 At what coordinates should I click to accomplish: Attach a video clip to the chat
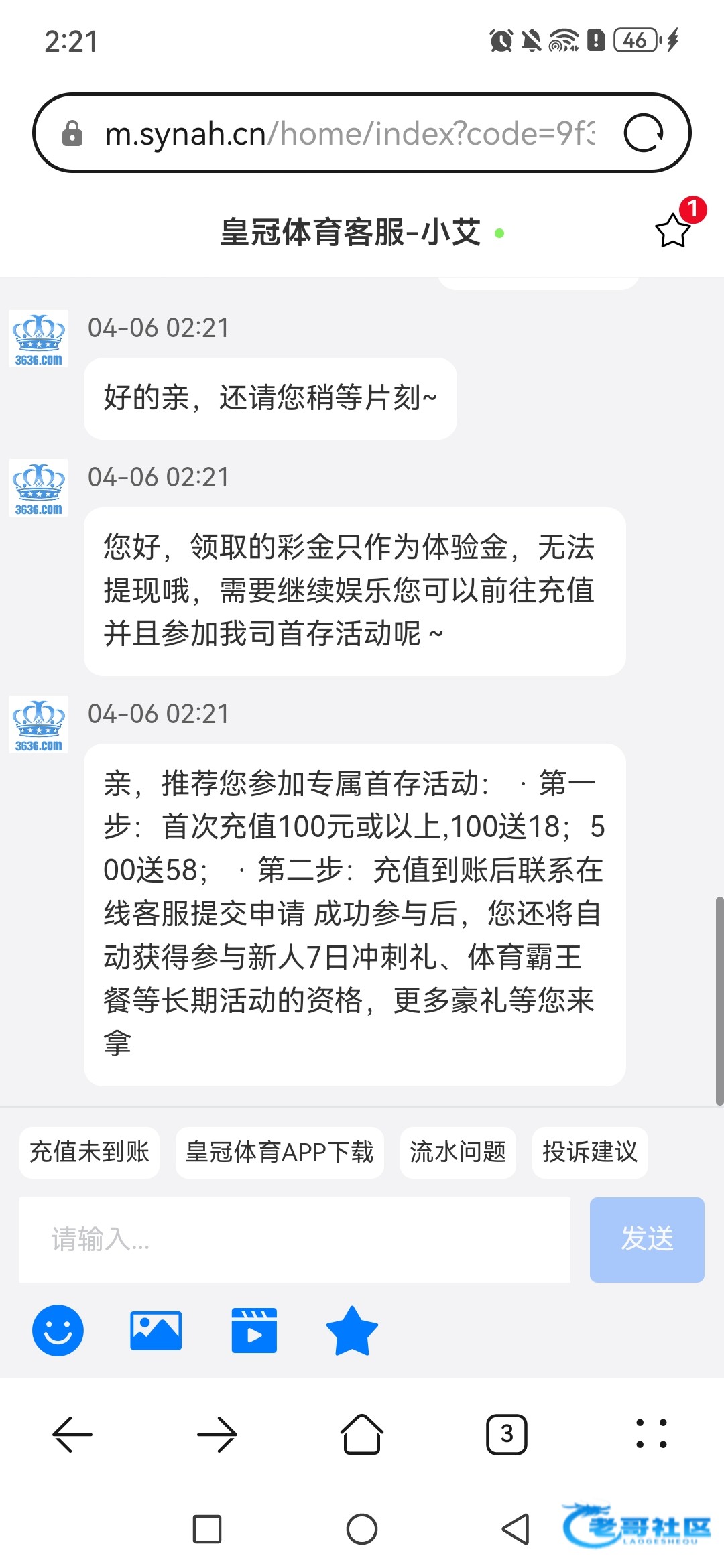click(254, 1330)
